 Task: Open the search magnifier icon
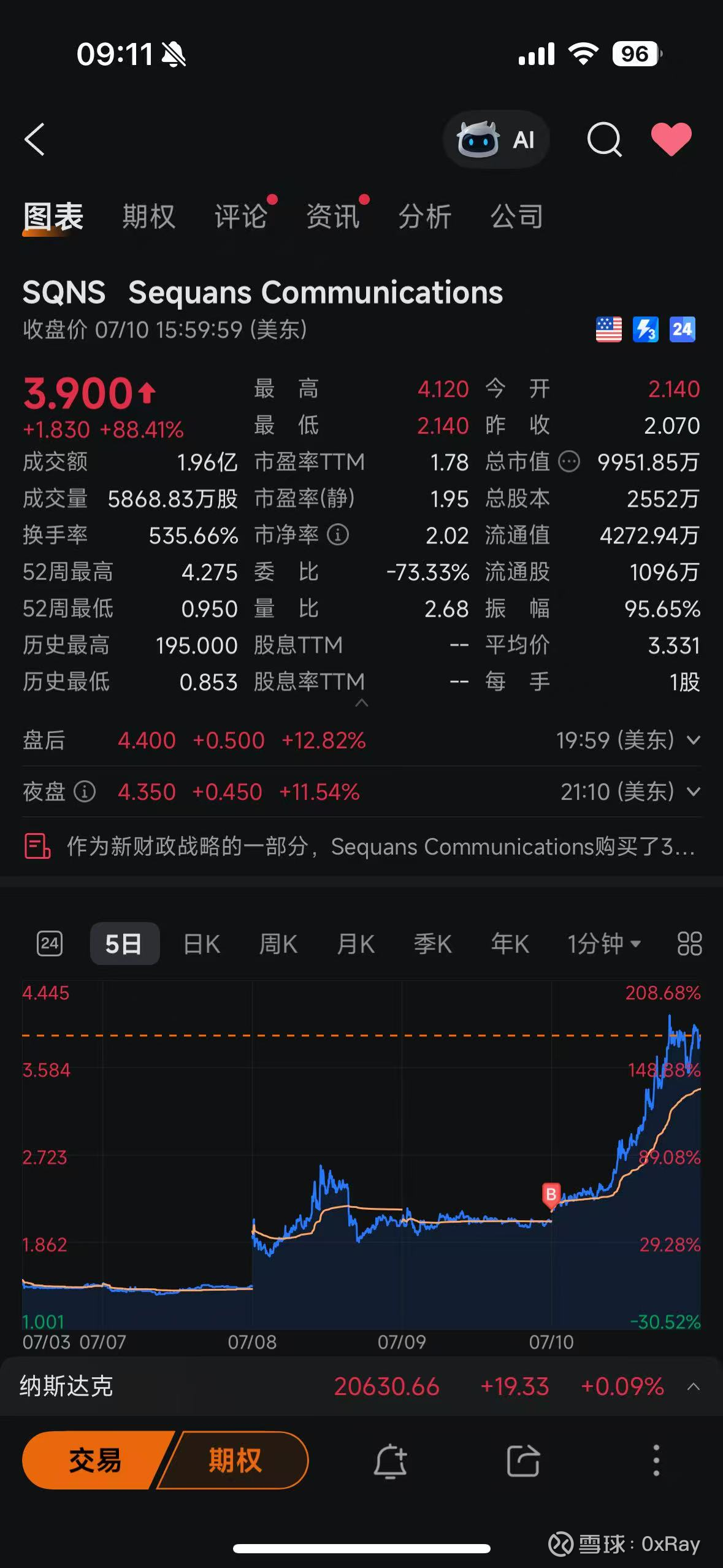point(604,140)
